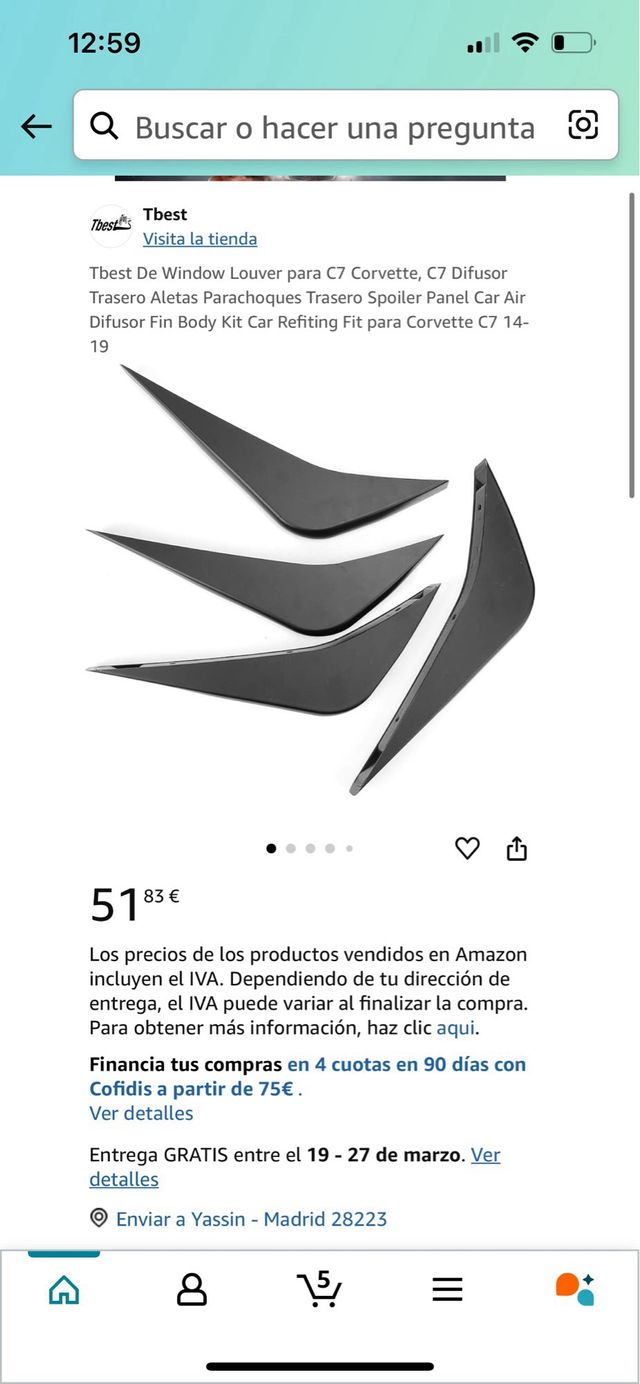Change delivery address Enviar a Yassin - Madrid 28223

[x=250, y=1219]
